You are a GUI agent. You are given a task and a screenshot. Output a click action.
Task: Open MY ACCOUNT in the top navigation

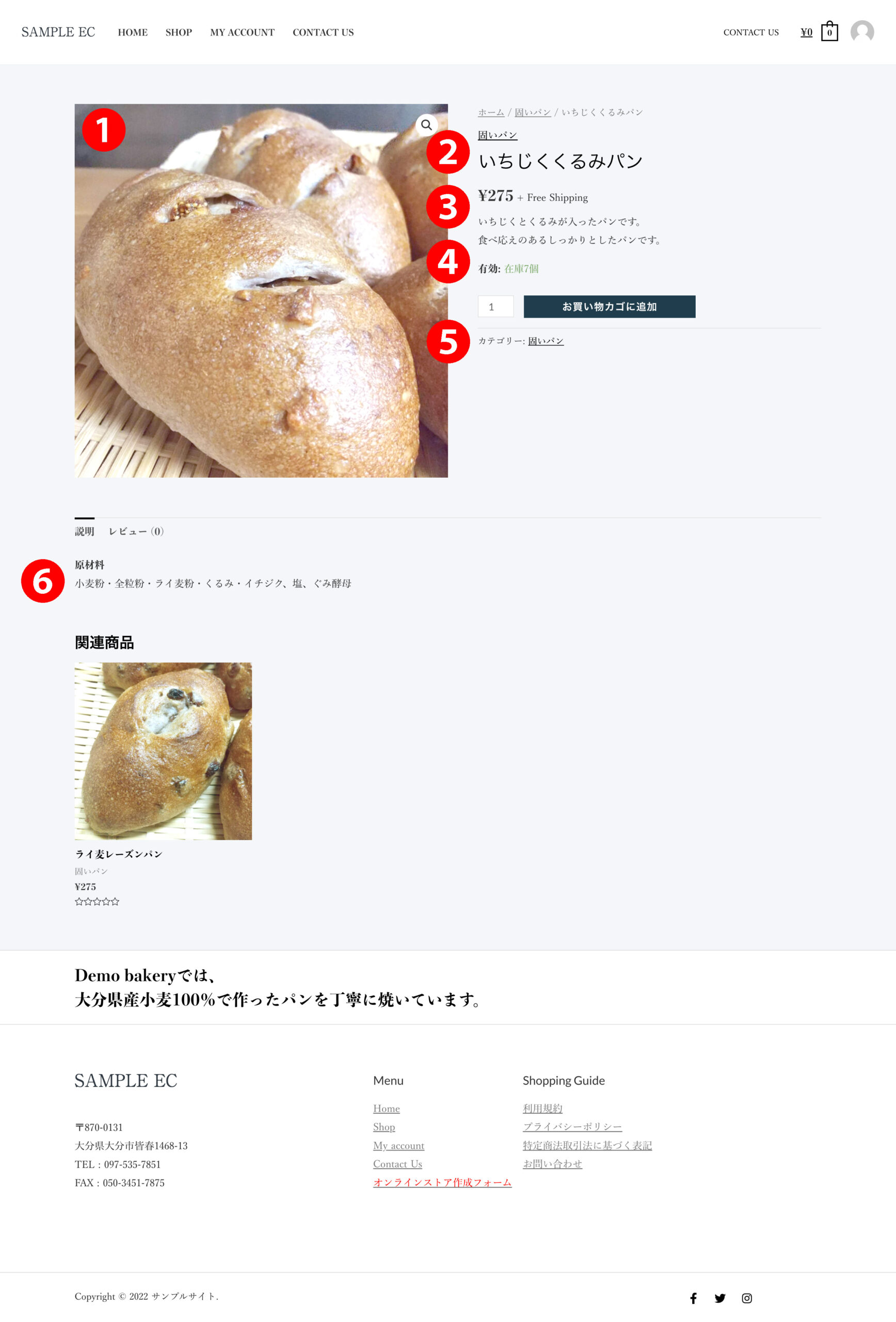coord(242,33)
